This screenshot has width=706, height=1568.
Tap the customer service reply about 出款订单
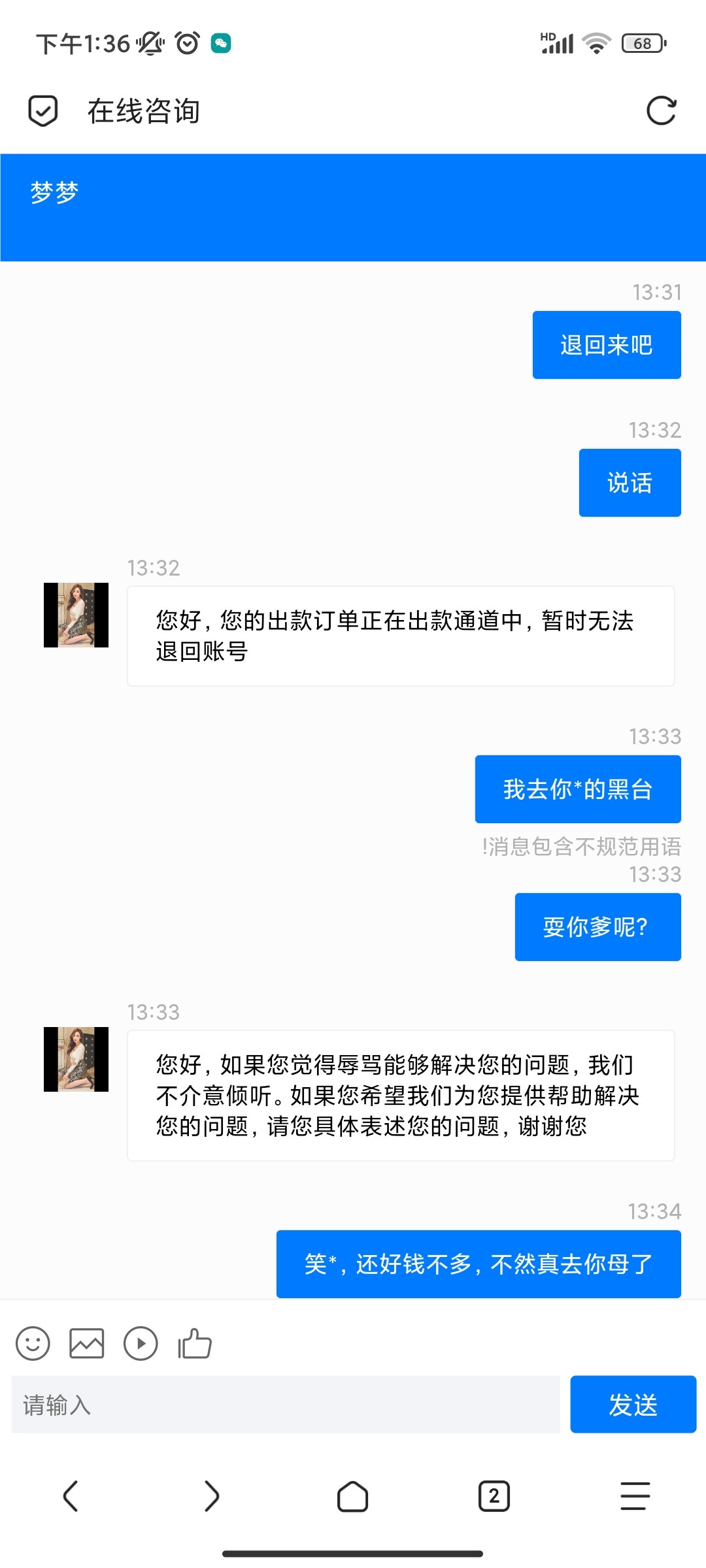pyautogui.click(x=399, y=634)
